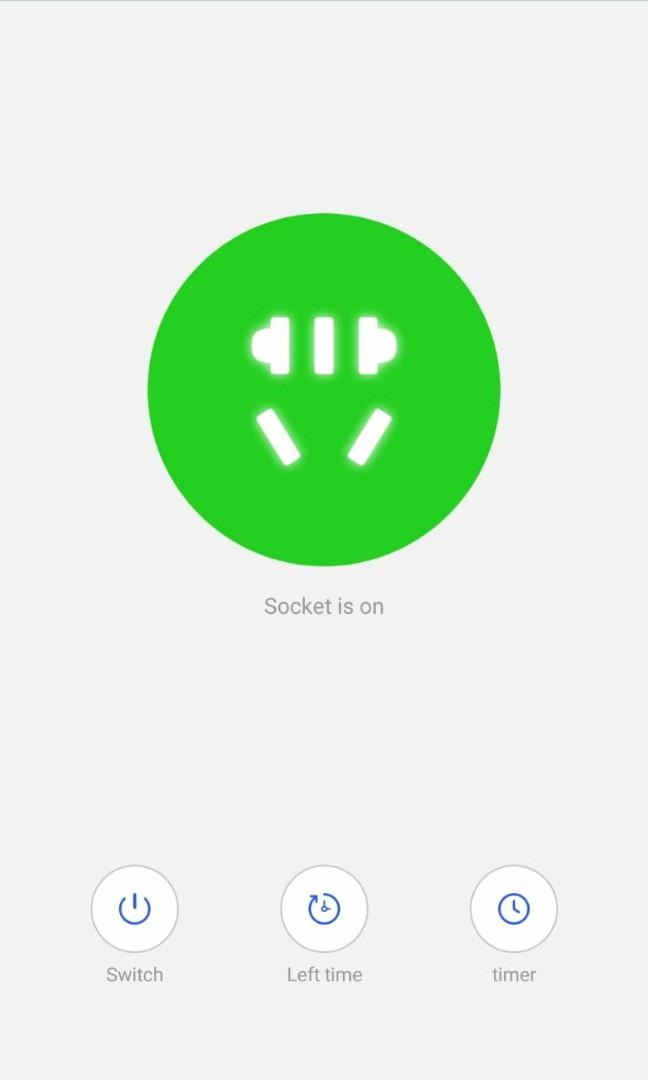The image size is (648, 1080).
Task: Tap the Switch power button
Action: (134, 908)
